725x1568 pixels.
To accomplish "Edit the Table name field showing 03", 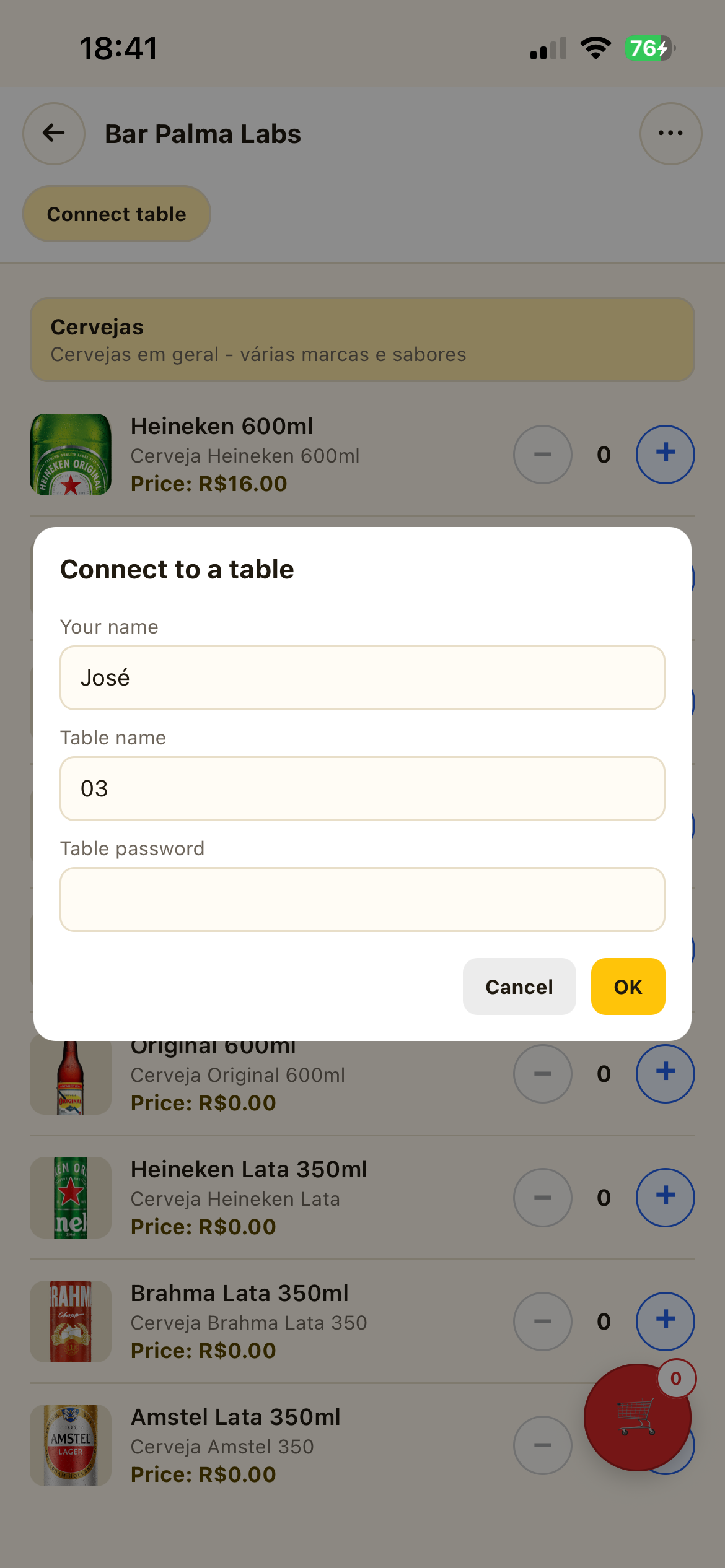I will click(x=362, y=788).
